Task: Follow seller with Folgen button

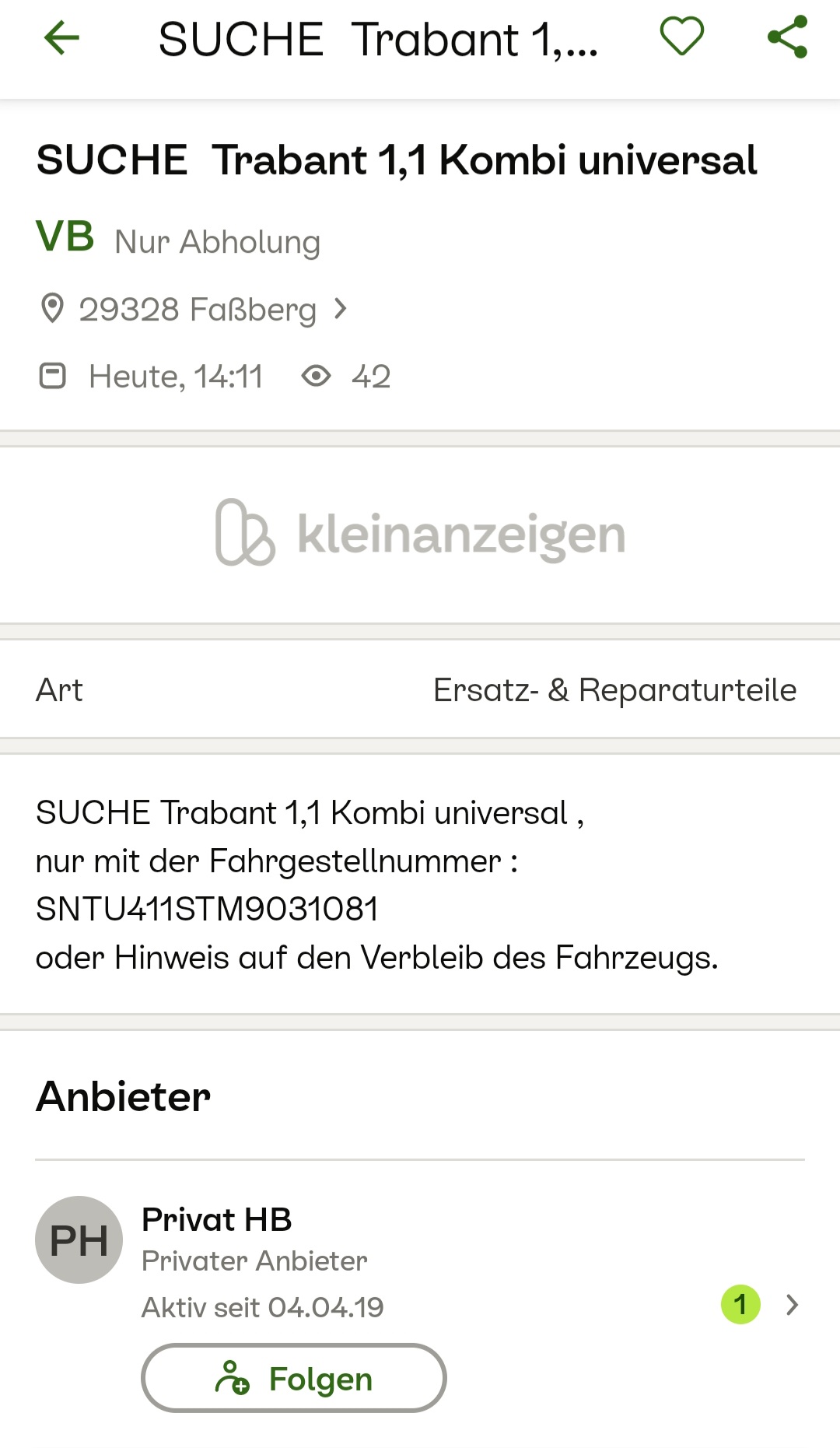Action: [x=294, y=1378]
